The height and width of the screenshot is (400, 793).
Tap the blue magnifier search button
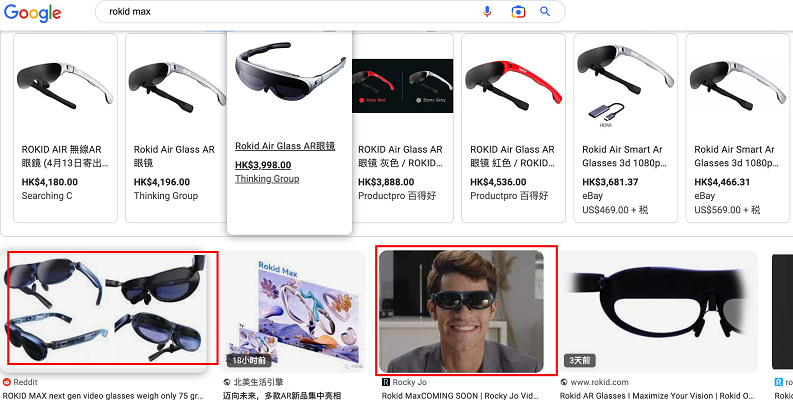pos(546,12)
